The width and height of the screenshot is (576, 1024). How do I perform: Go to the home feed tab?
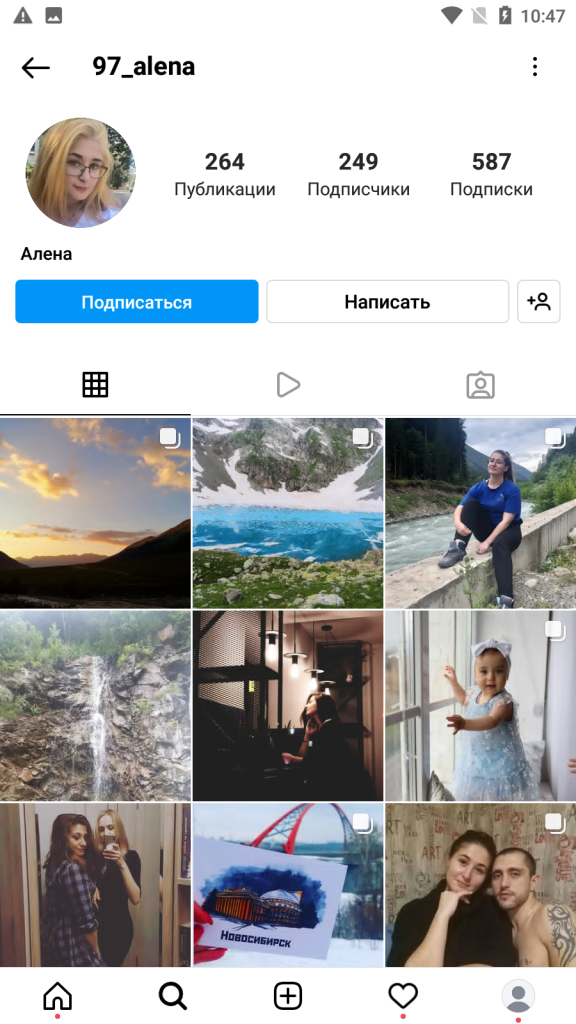[57, 997]
